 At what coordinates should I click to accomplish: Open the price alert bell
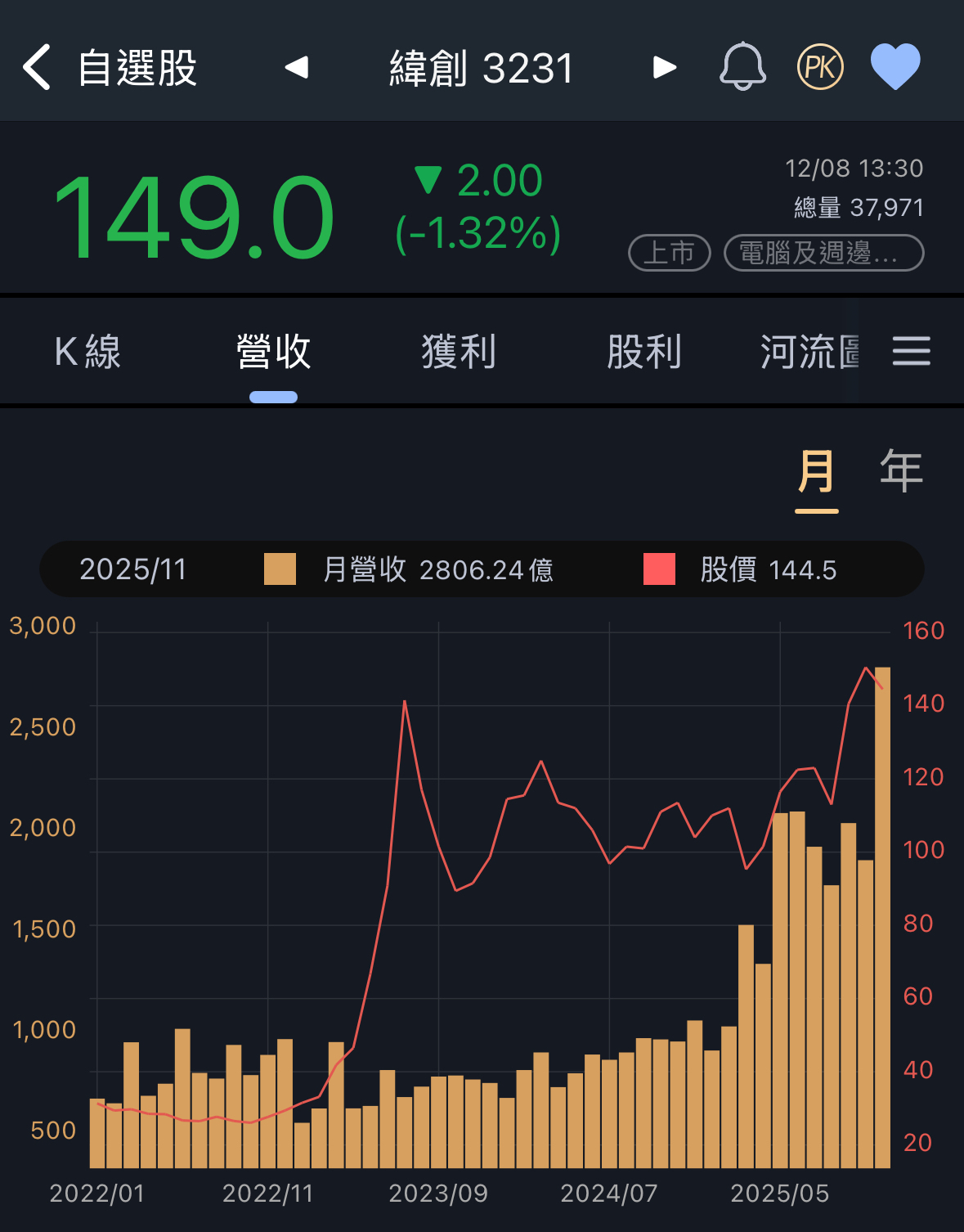click(x=742, y=66)
